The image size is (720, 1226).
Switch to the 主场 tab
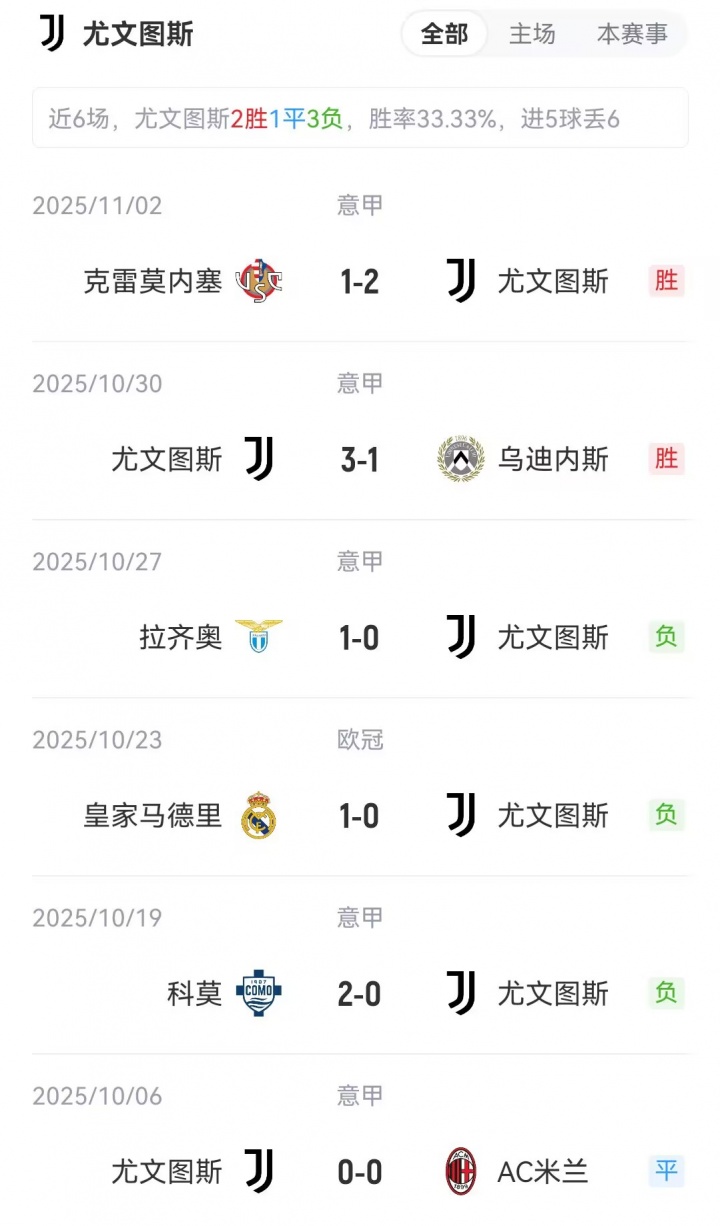(532, 34)
